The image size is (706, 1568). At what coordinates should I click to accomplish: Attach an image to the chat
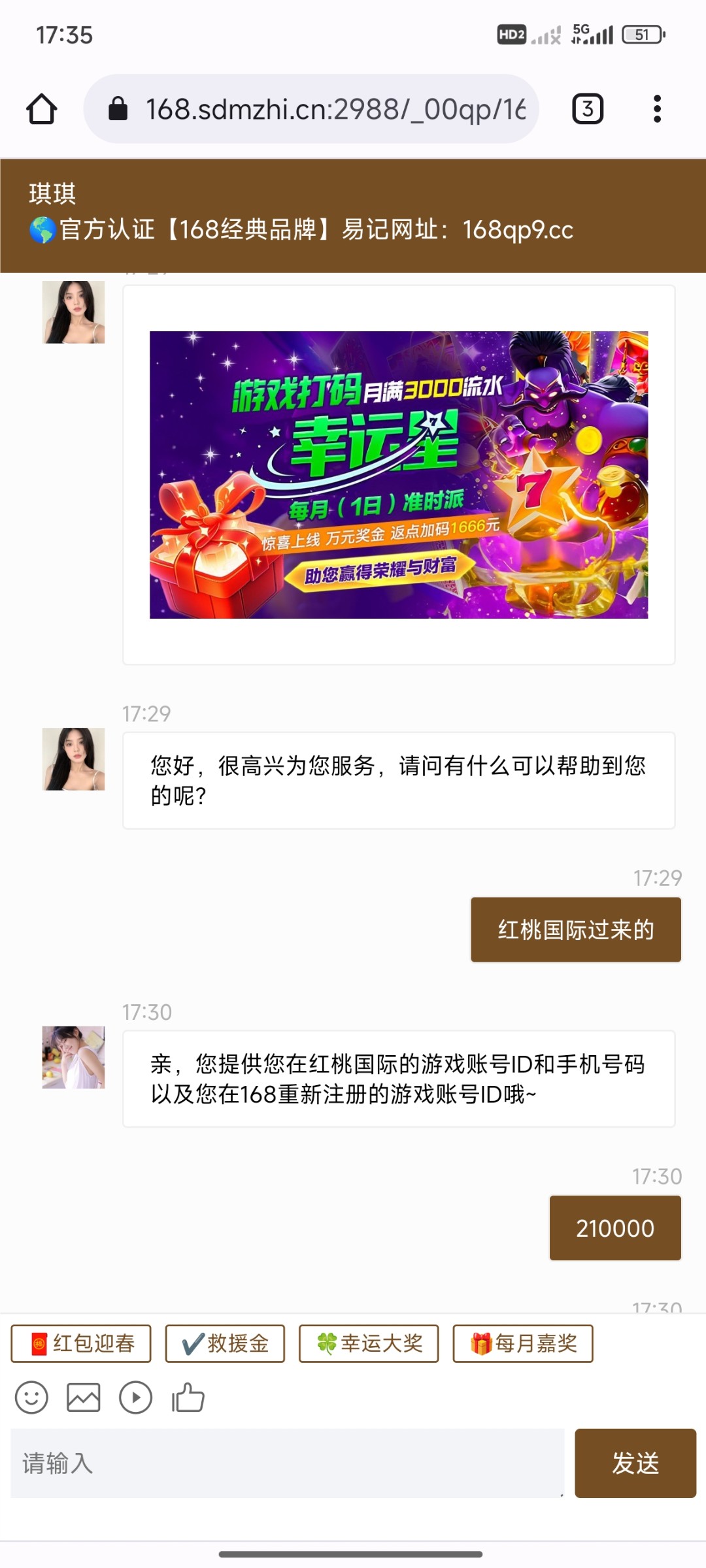[x=84, y=1398]
